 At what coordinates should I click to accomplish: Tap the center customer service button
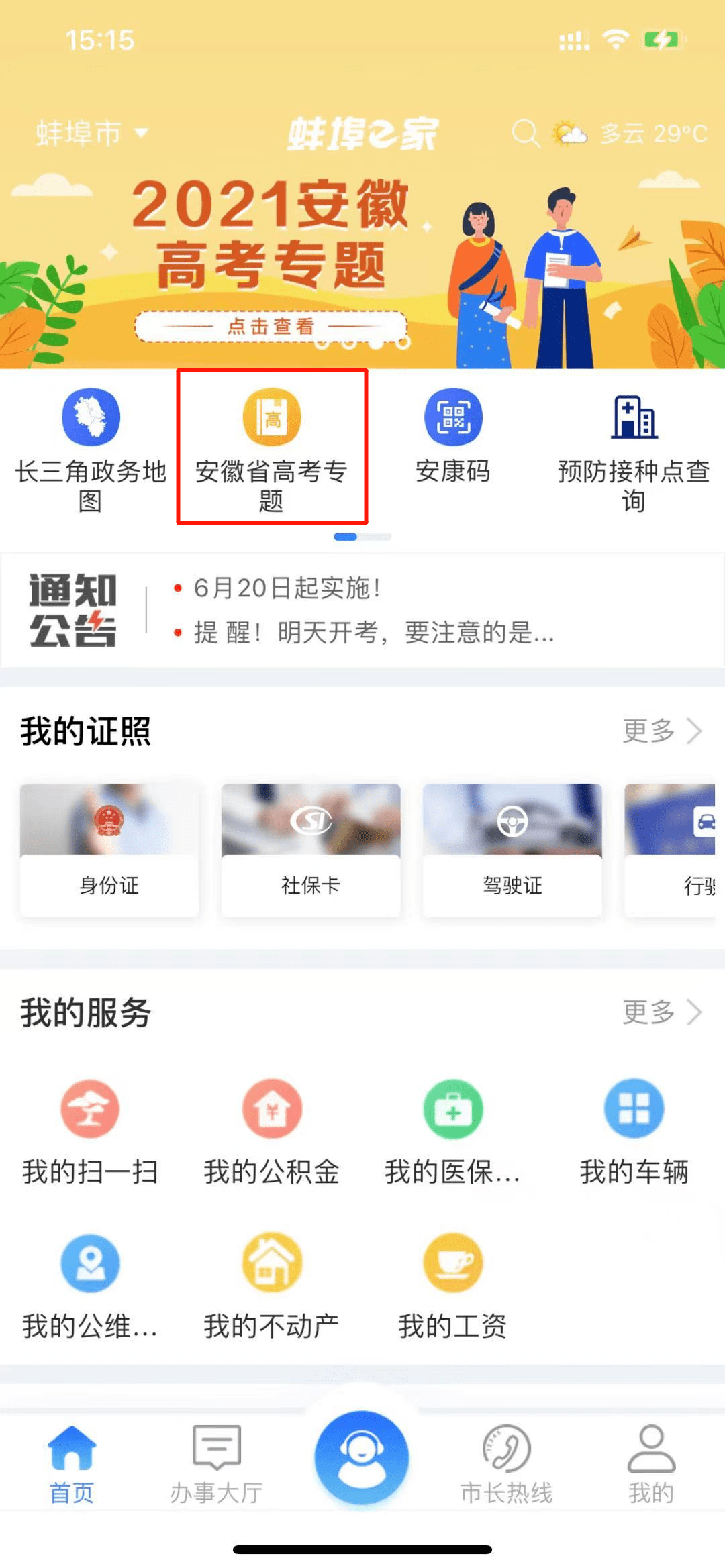click(362, 1457)
